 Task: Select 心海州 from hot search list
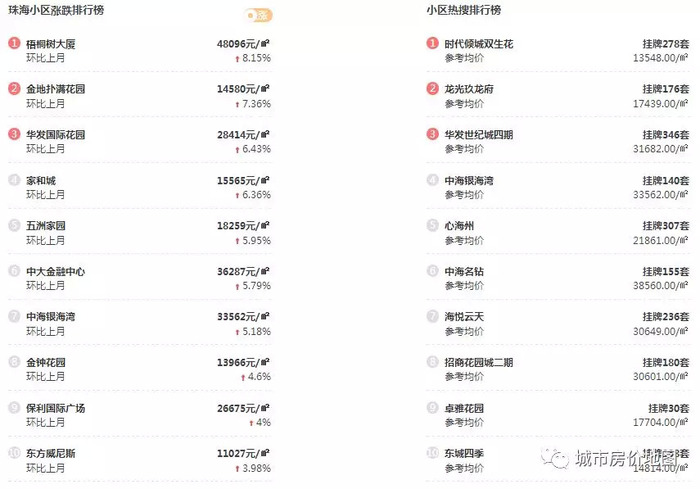coord(459,226)
